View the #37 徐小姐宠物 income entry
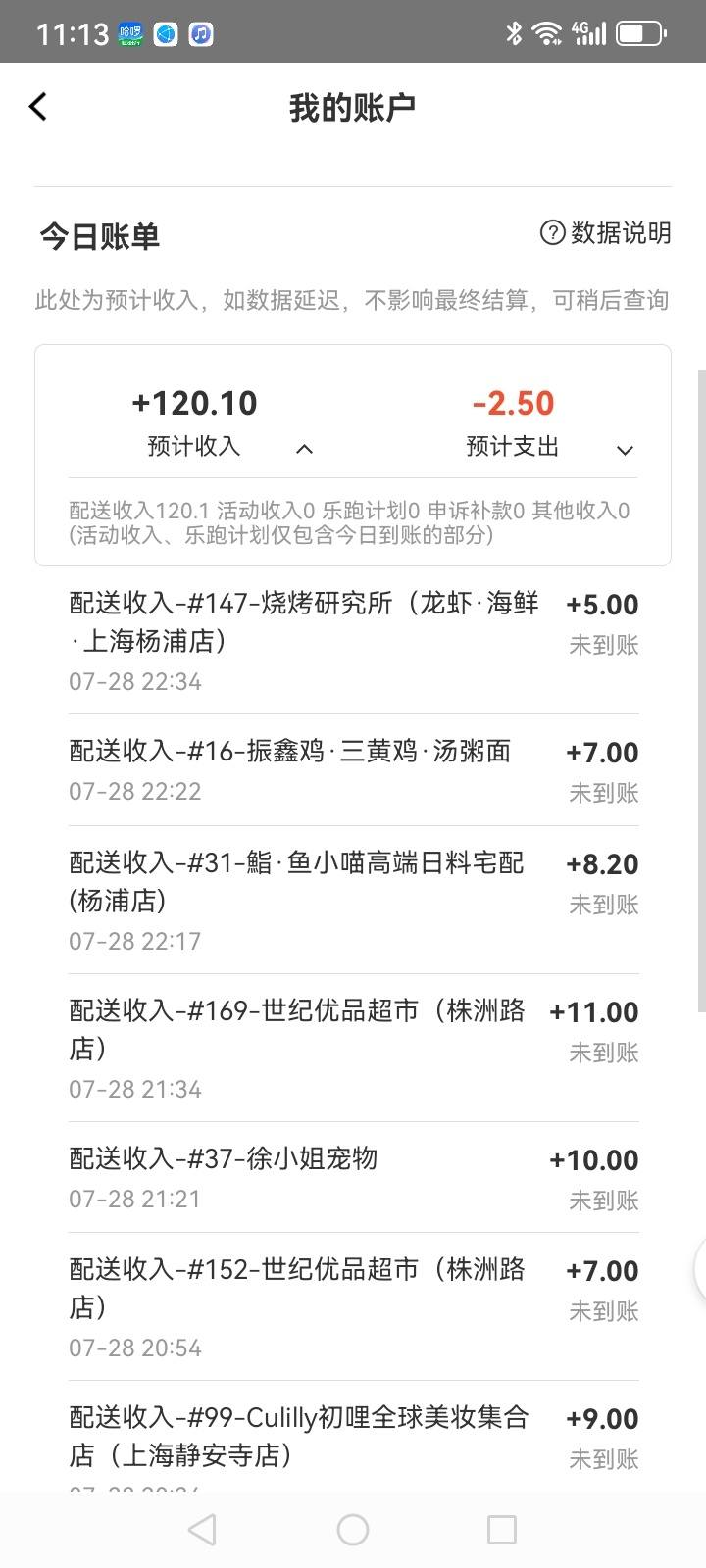 353,1177
